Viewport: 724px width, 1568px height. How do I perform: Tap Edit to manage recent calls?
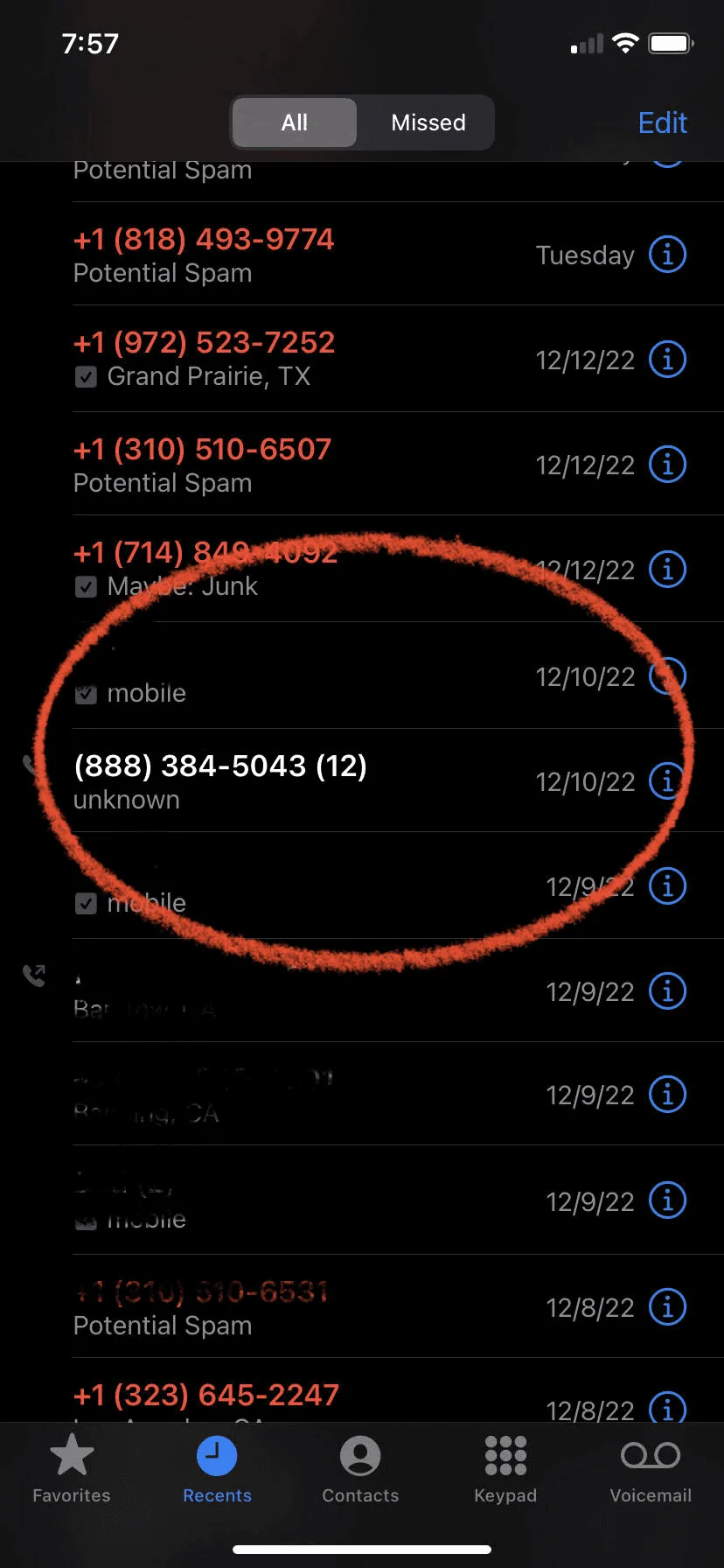coord(662,122)
